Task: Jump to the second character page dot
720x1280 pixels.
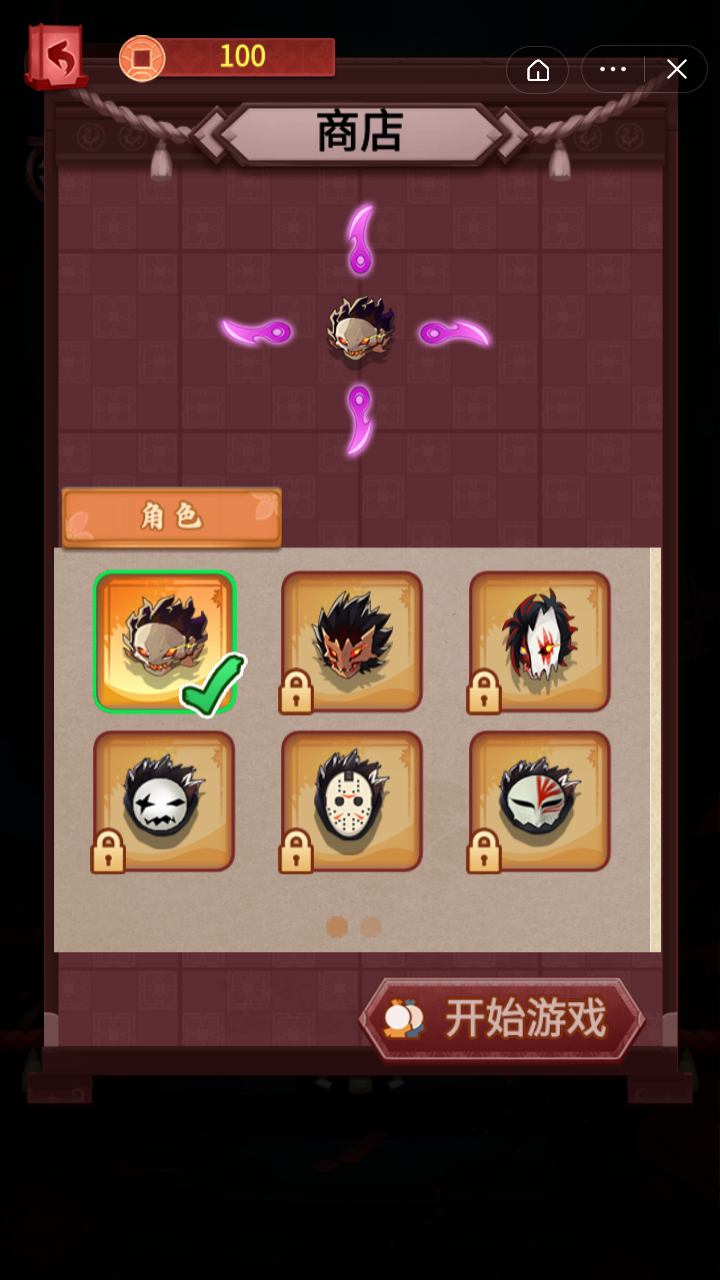Action: (x=371, y=927)
